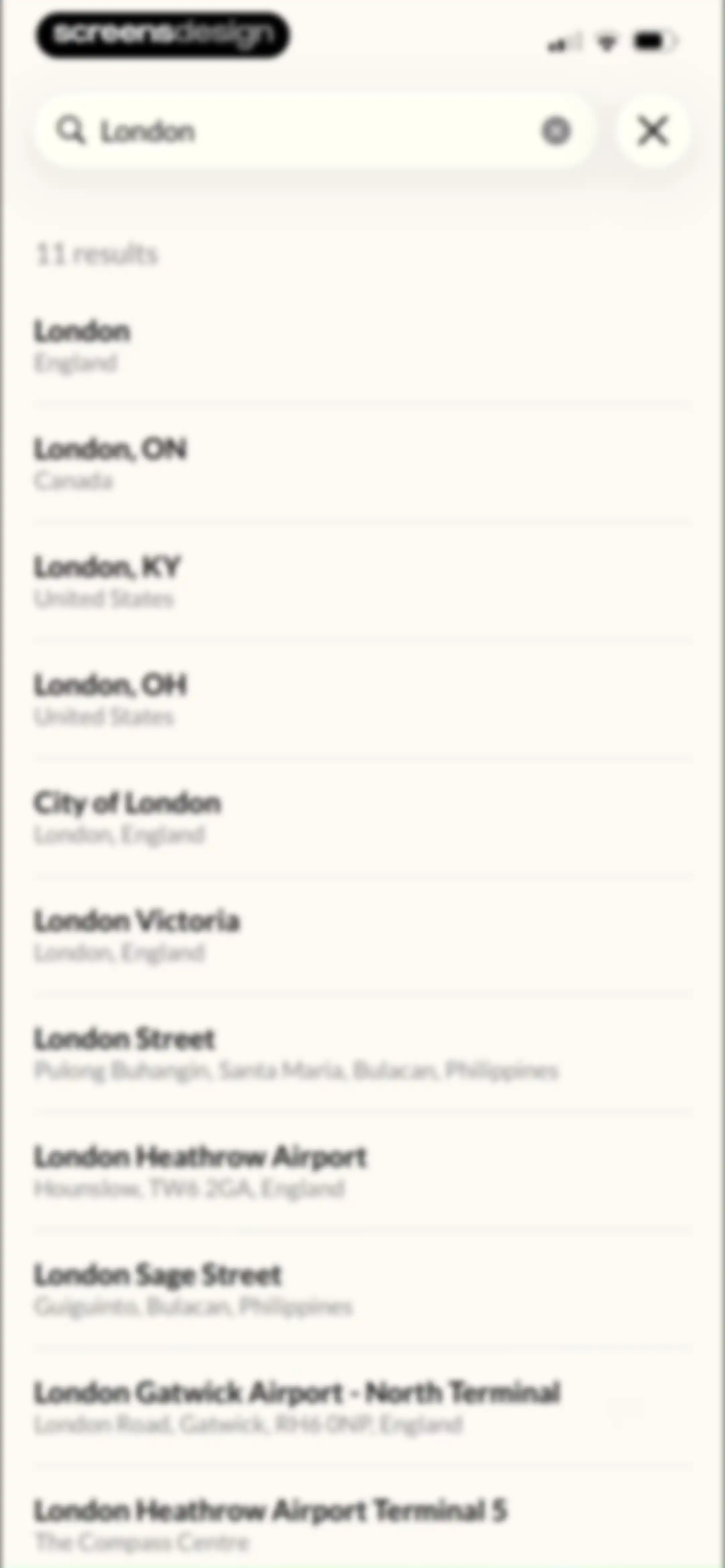Open London Sage Street result
The height and width of the screenshot is (1568, 725).
click(363, 1289)
